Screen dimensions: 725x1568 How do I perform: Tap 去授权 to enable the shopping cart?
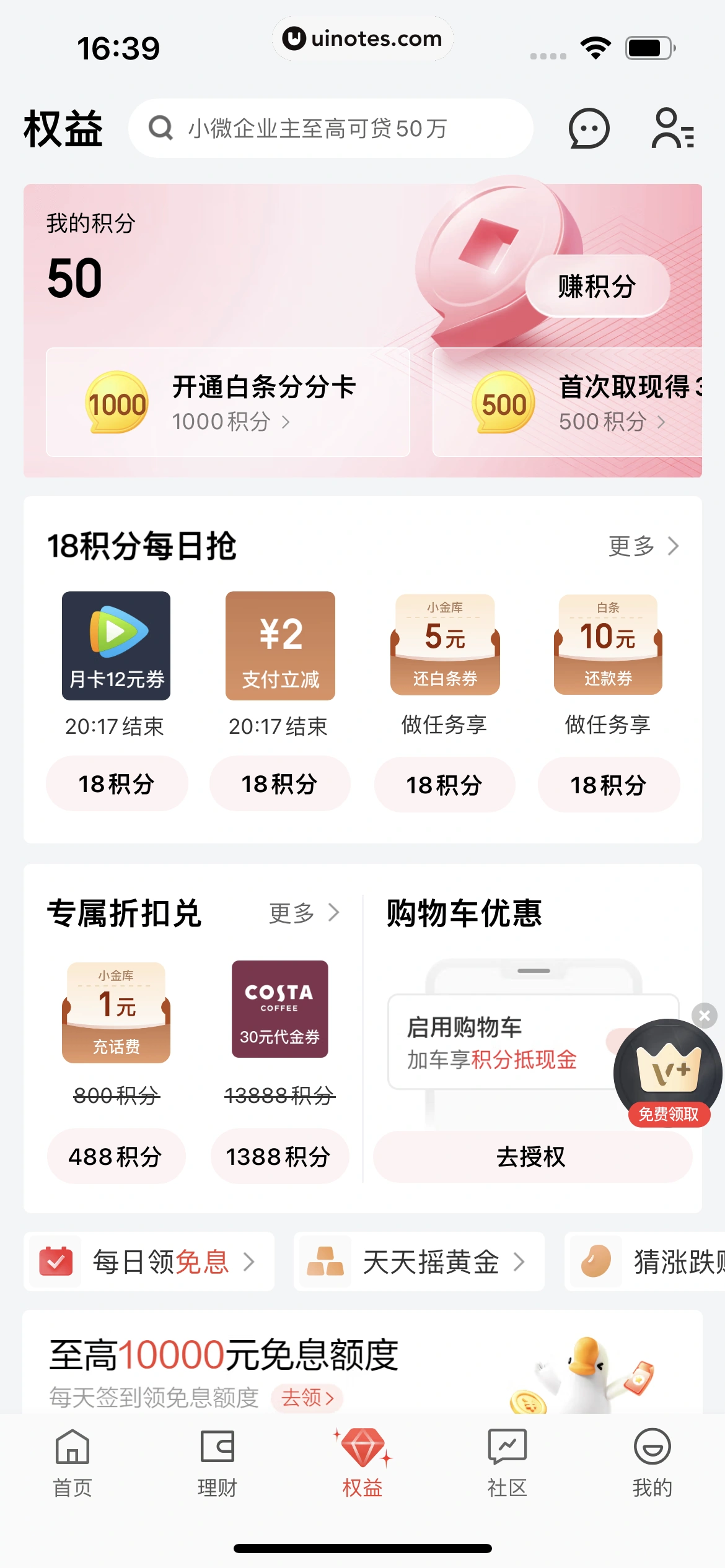[532, 1156]
